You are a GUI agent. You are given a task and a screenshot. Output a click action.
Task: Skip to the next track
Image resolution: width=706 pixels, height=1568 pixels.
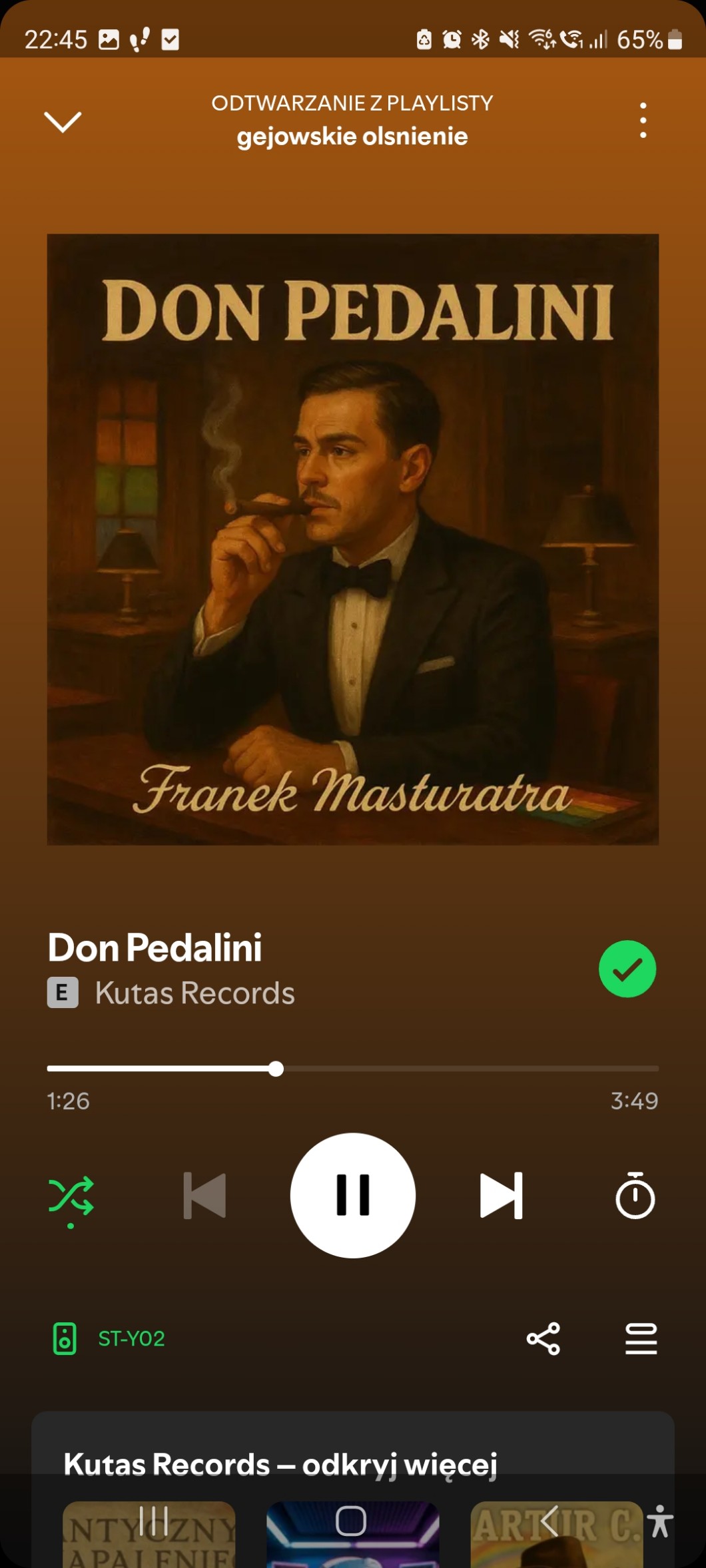pyautogui.click(x=501, y=1196)
